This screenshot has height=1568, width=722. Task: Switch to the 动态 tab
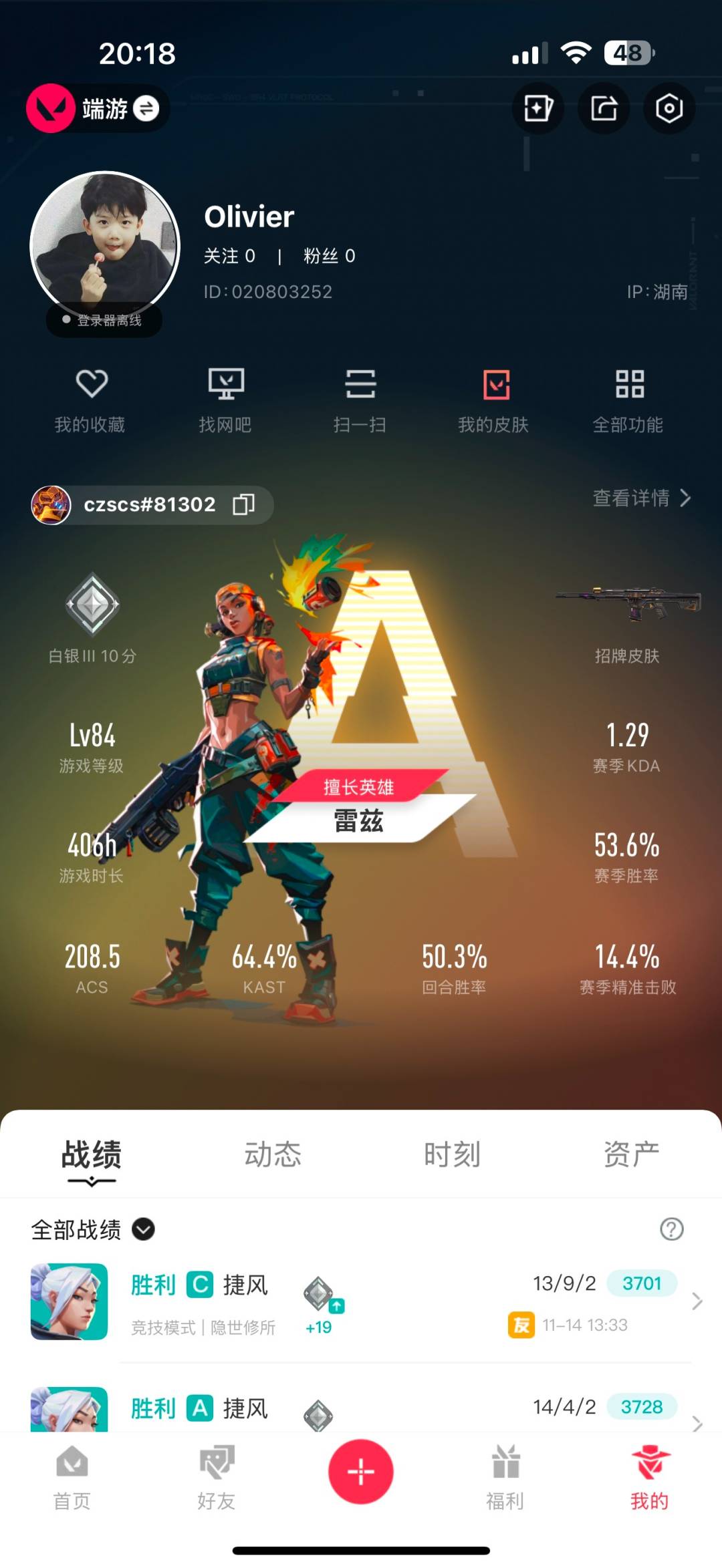click(273, 1154)
